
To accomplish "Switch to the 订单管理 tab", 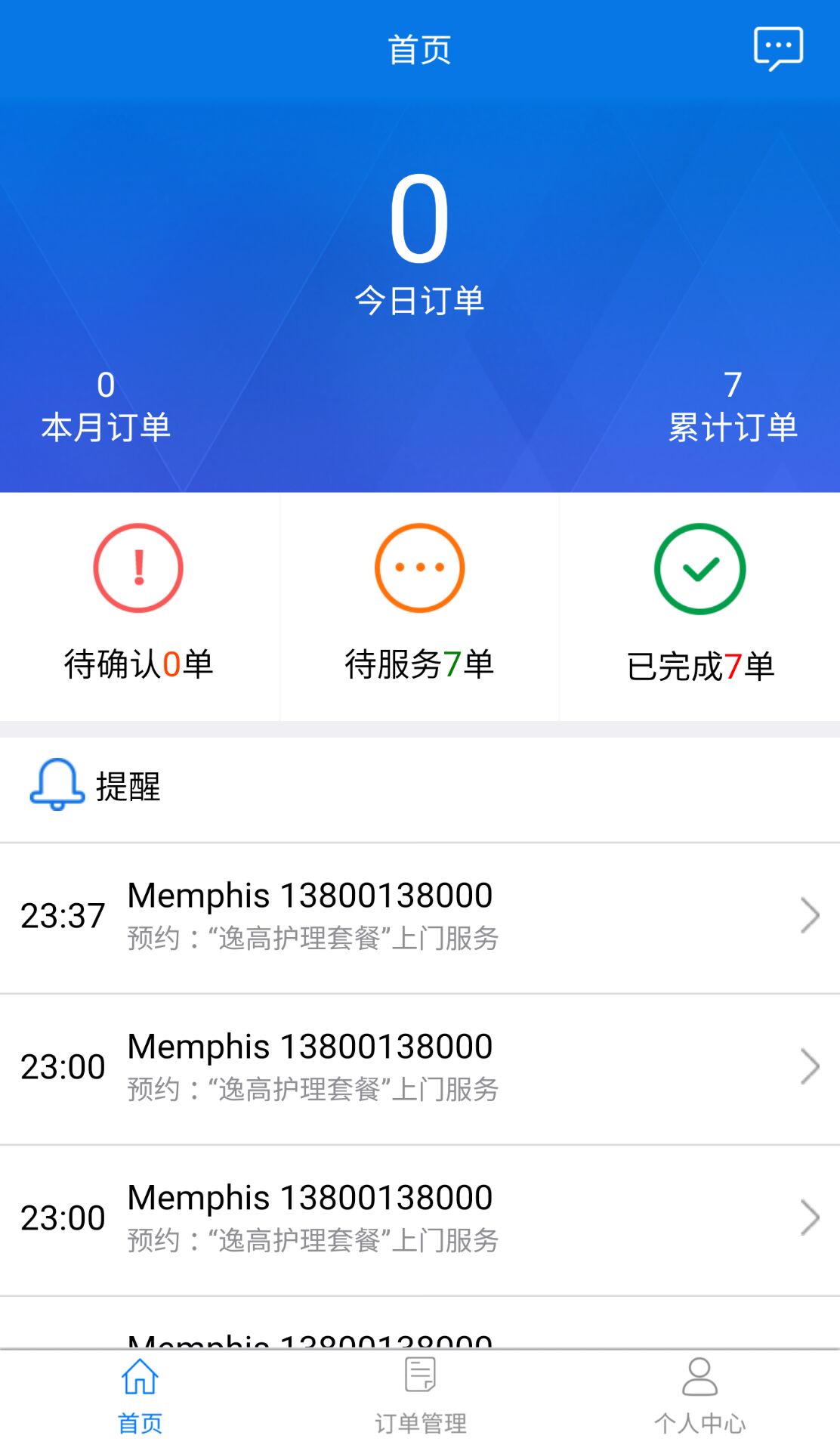I will 420,1397.
